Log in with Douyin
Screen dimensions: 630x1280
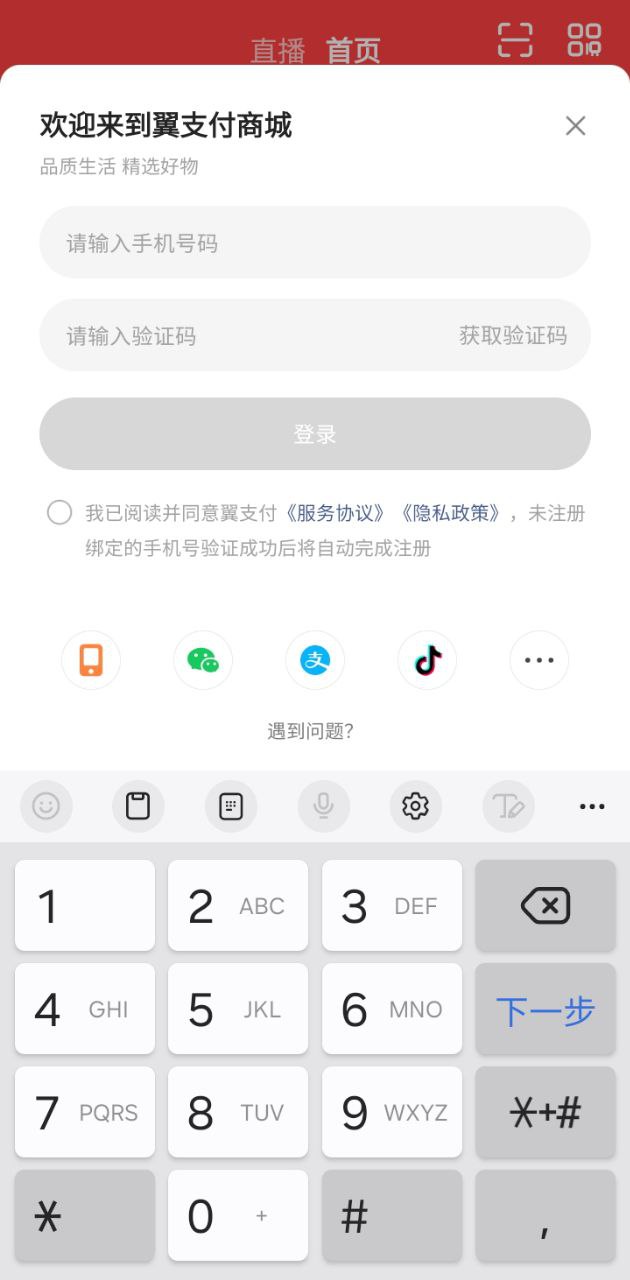(427, 660)
